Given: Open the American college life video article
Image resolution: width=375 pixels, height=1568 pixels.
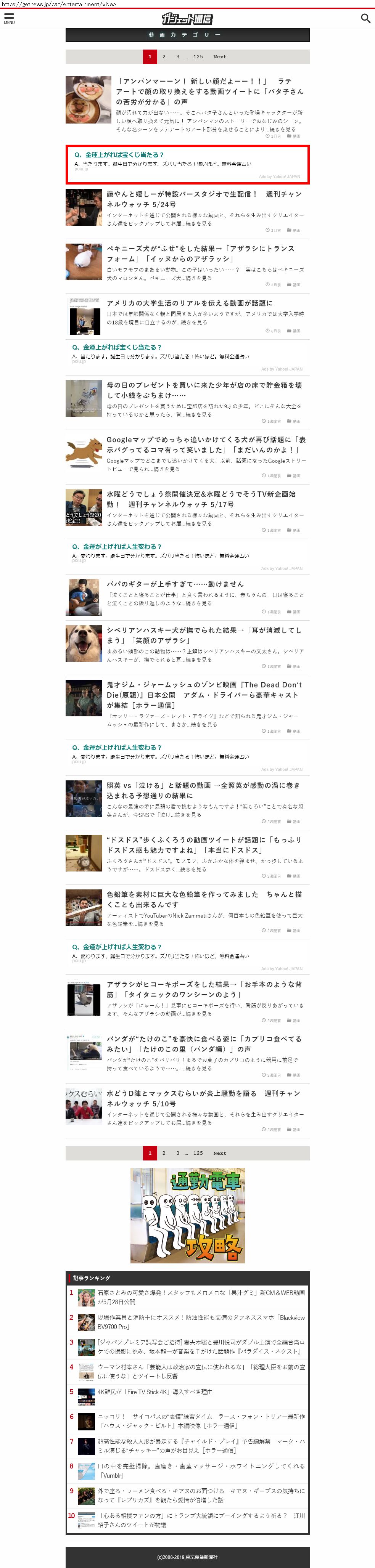Looking at the screenshot, I should [189, 303].
